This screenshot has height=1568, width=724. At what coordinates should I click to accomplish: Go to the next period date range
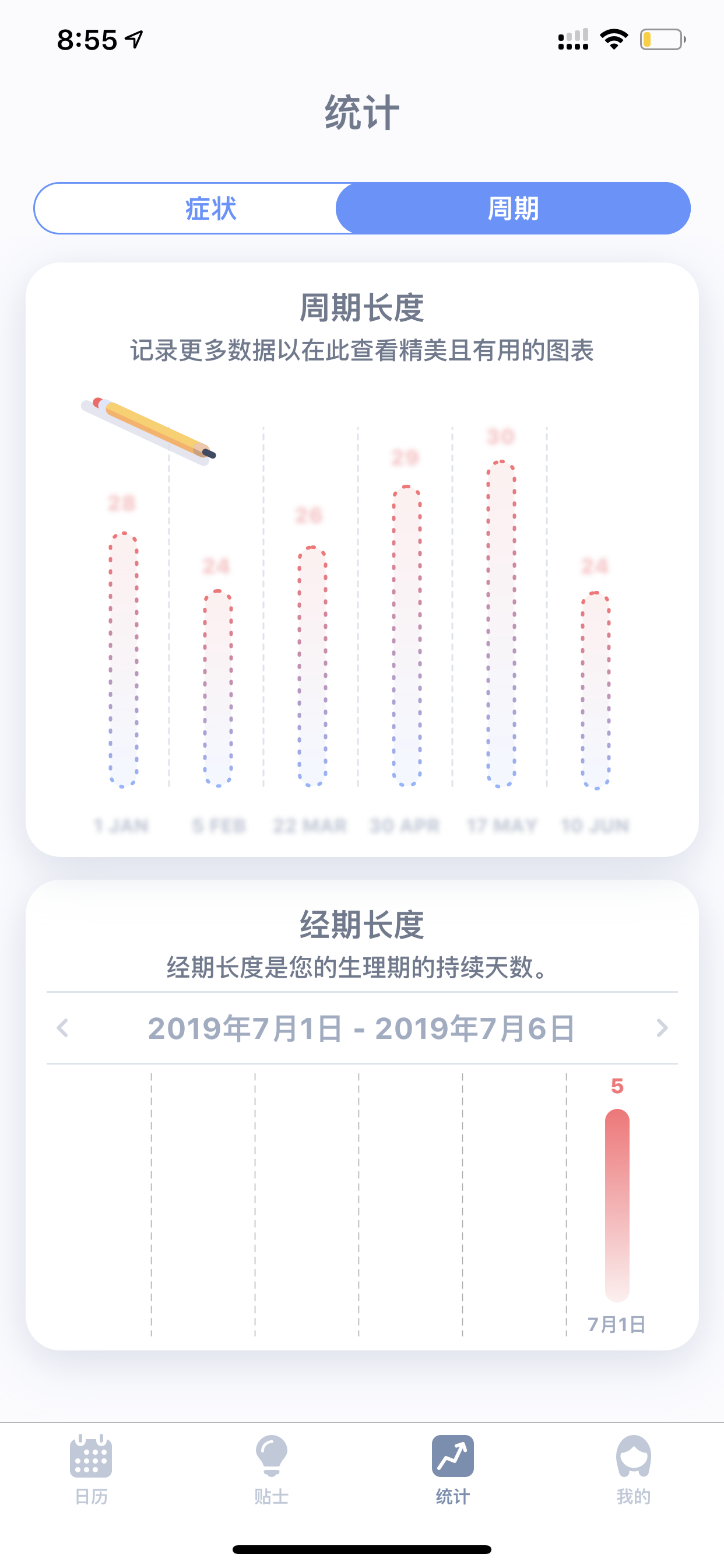click(662, 1028)
